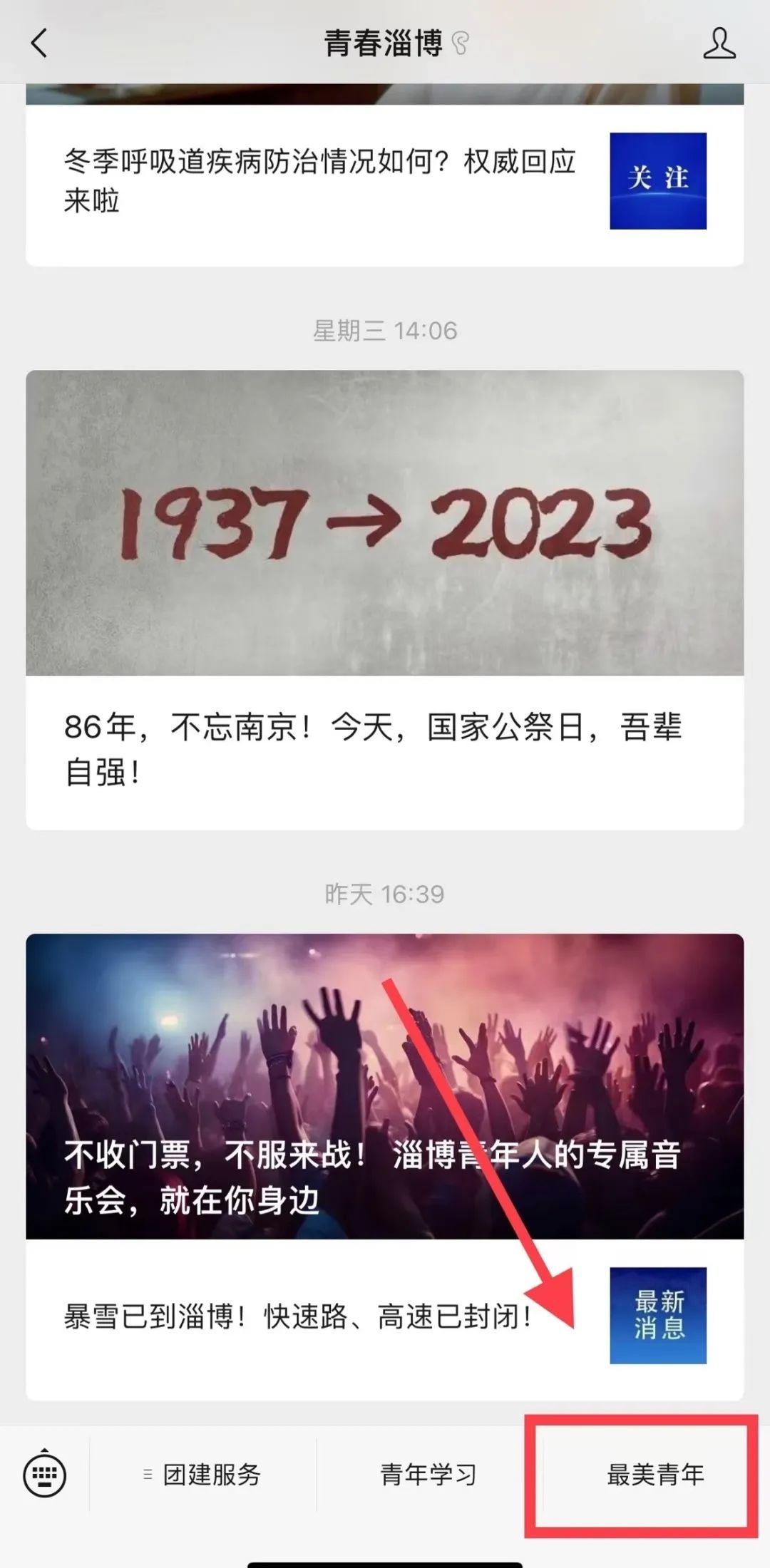Viewport: 770px width, 1568px height.
Task: Open the account profile icon
Action: [x=719, y=43]
